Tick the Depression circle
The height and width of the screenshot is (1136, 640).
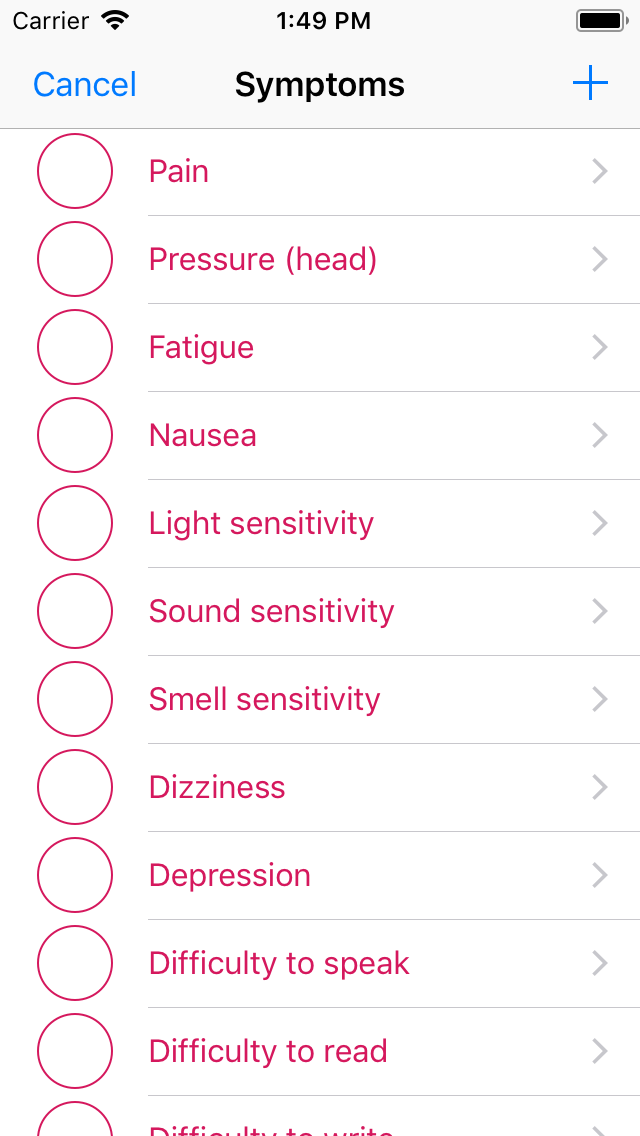click(x=75, y=875)
